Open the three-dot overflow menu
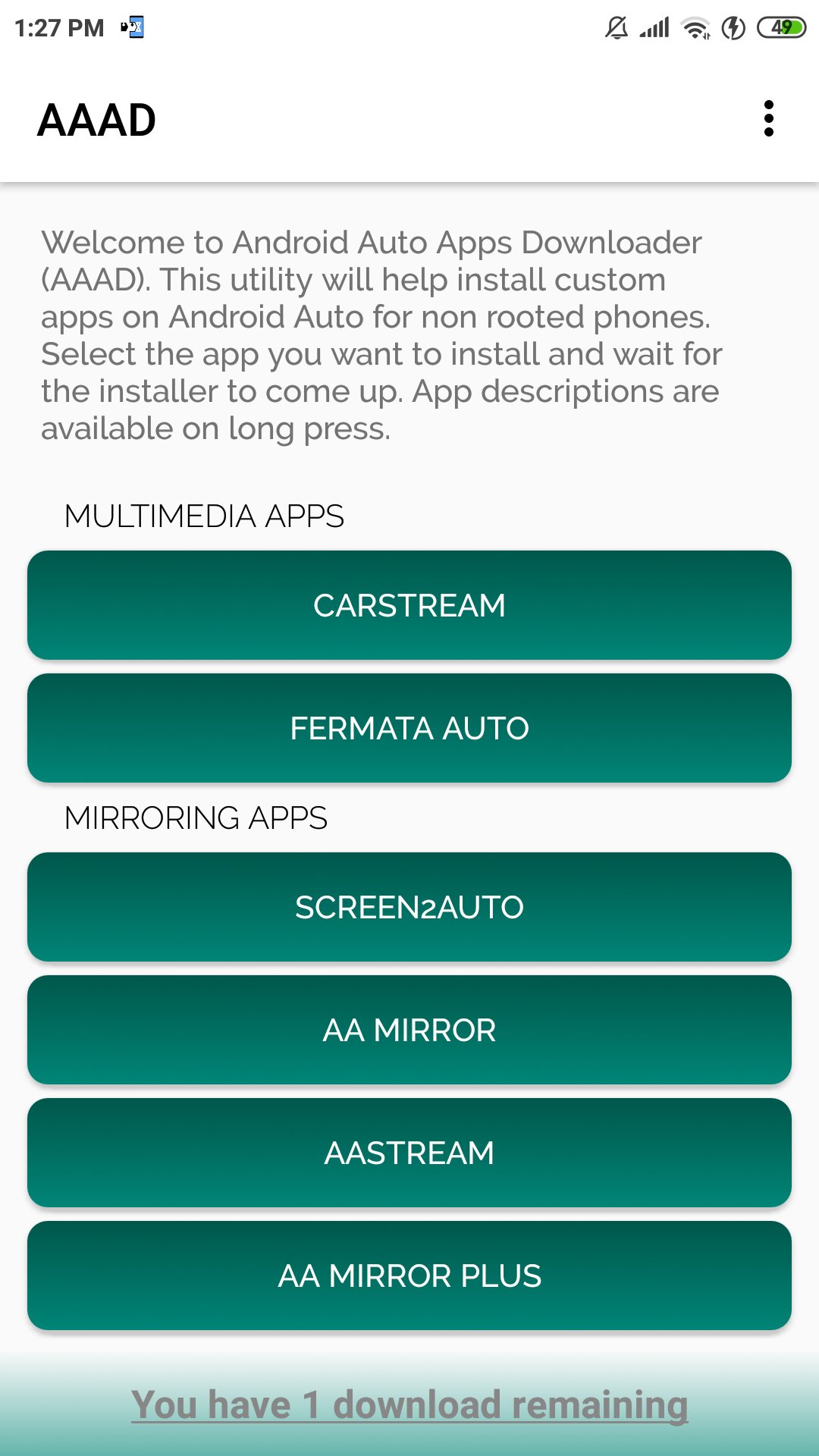This screenshot has height=1456, width=819. click(x=768, y=119)
